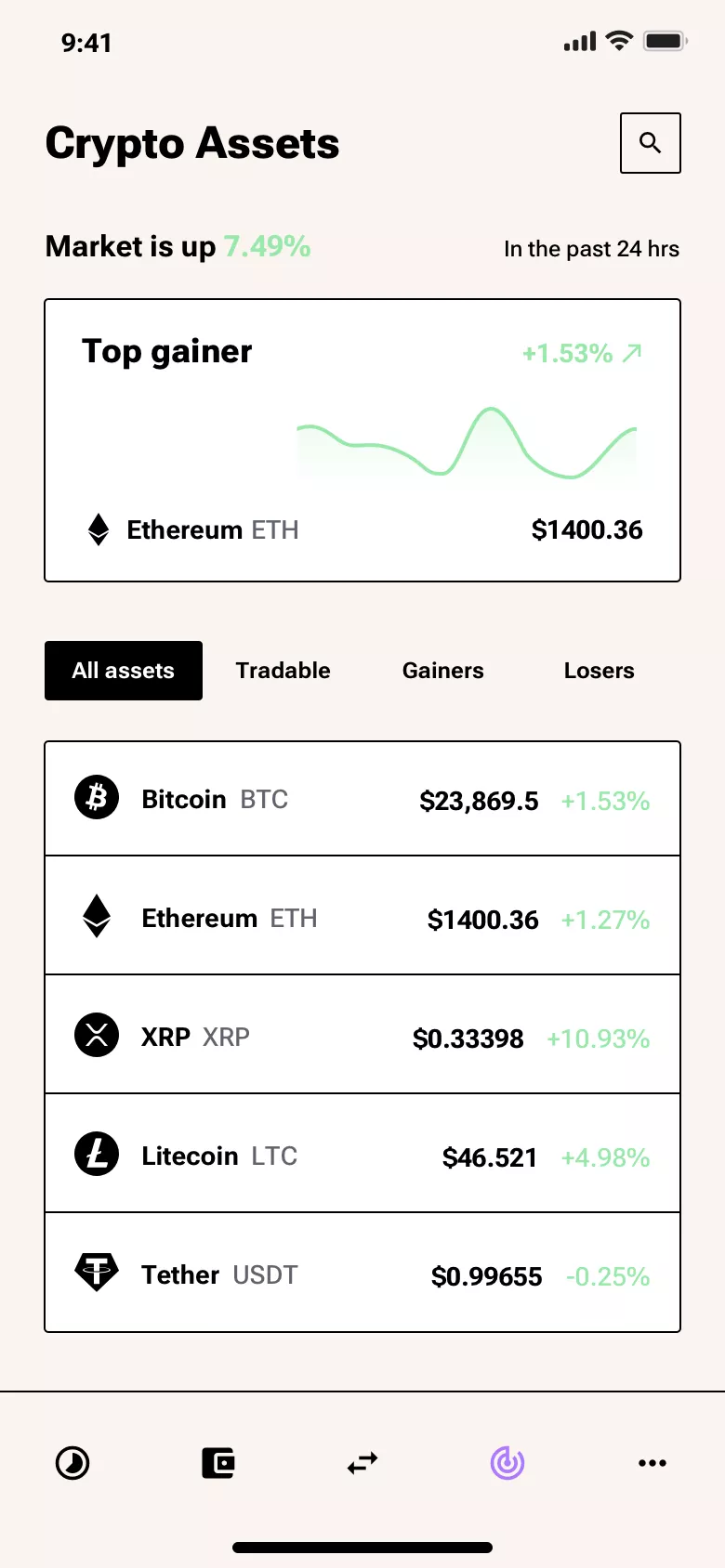Open the swap arrows tab
Image resolution: width=725 pixels, height=1568 pixels.
(362, 1463)
